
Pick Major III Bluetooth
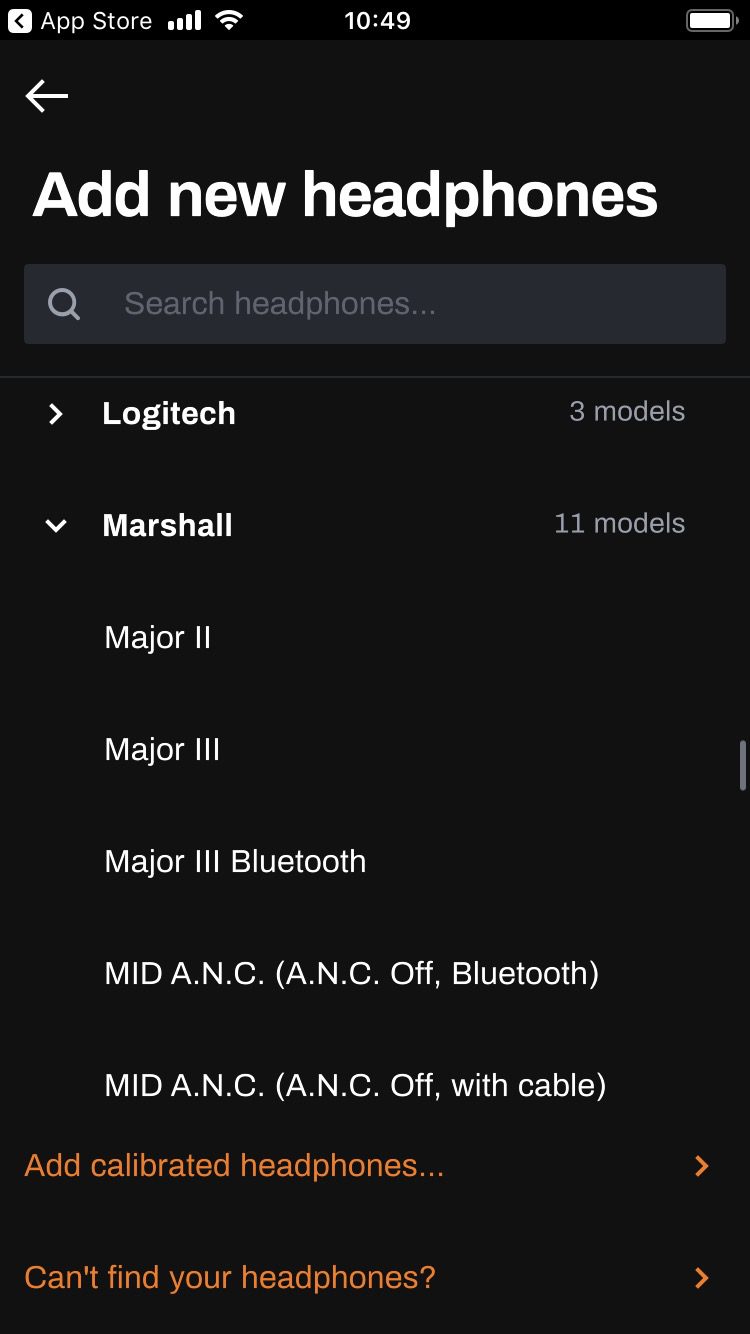point(235,862)
